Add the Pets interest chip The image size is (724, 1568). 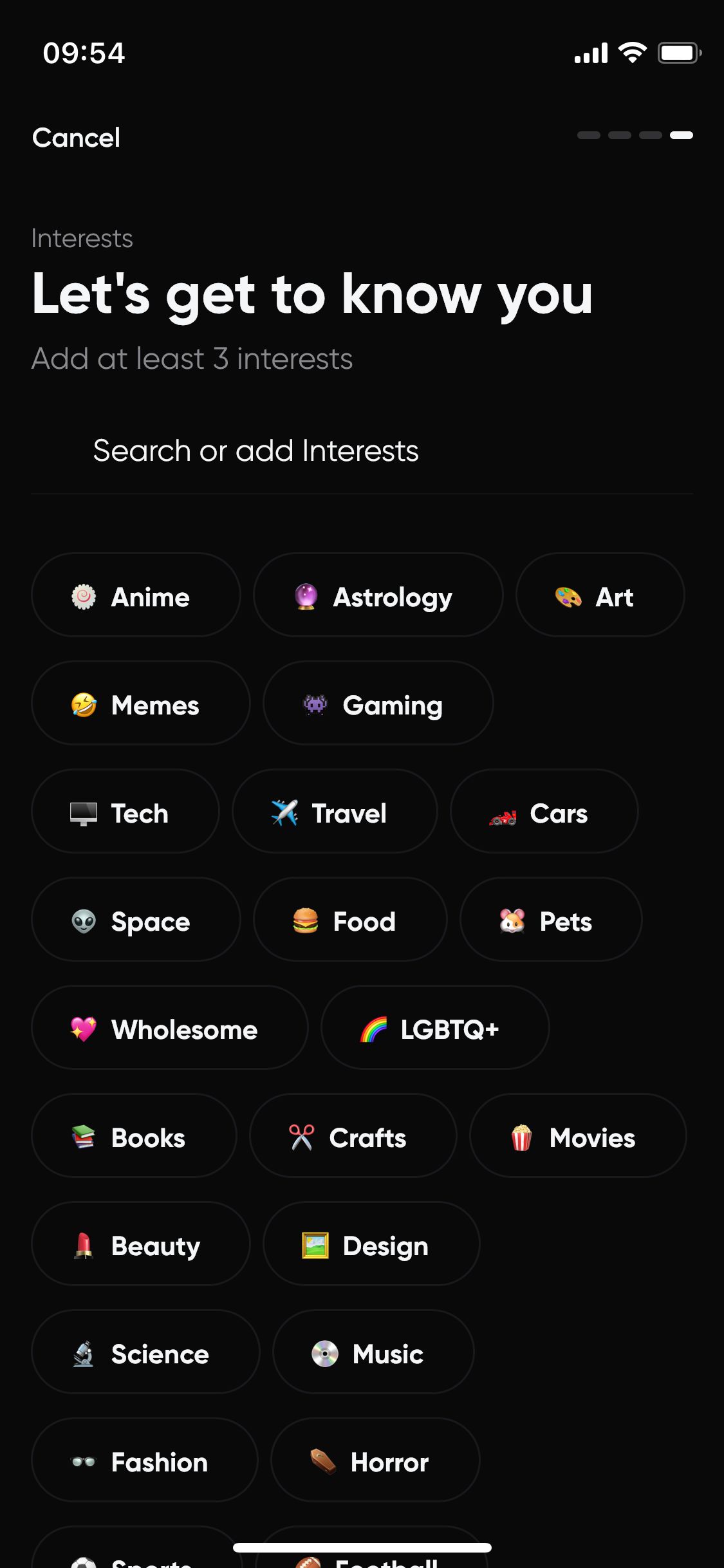pyautogui.click(x=551, y=920)
